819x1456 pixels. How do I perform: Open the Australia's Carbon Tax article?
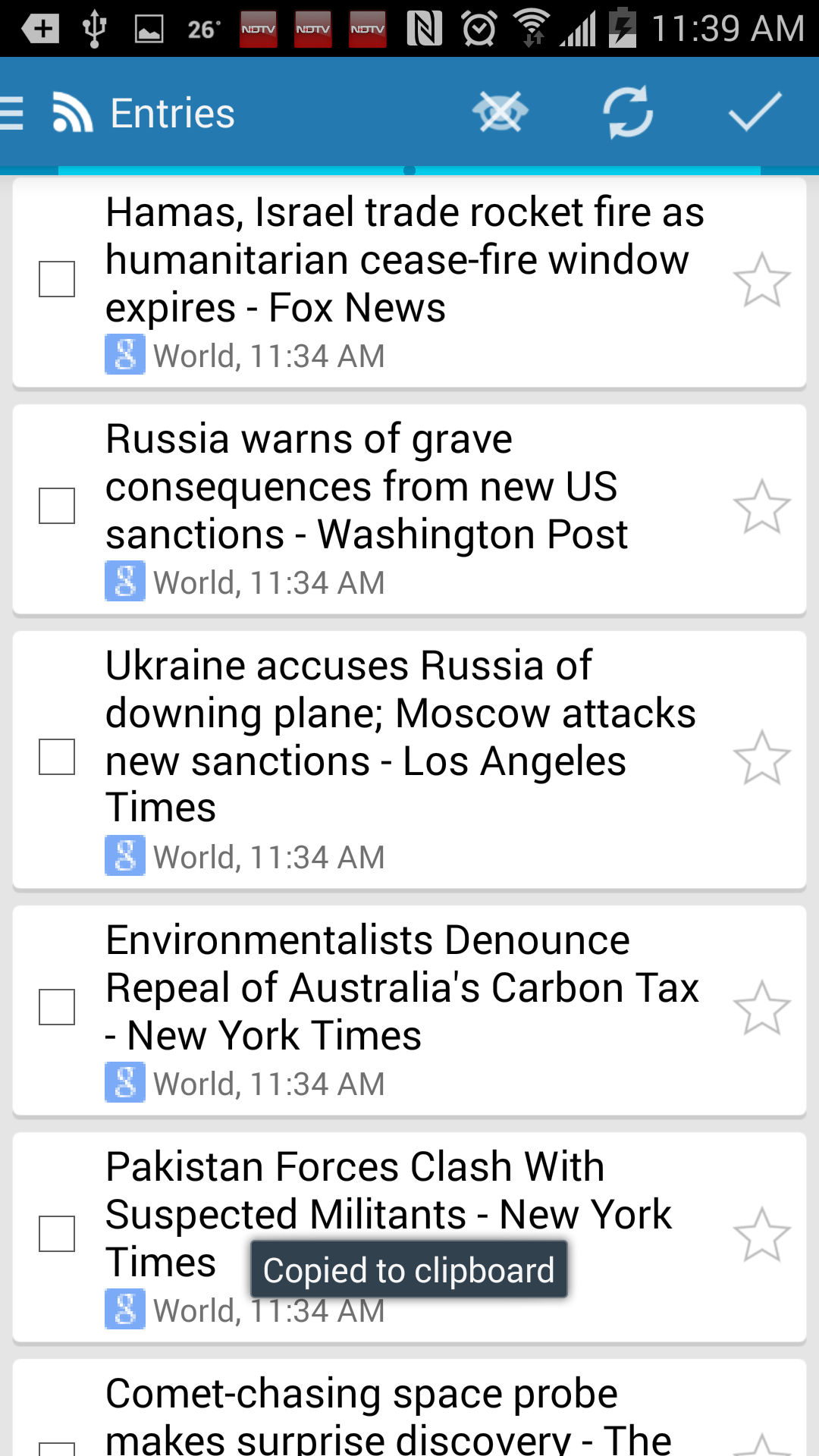click(x=402, y=988)
